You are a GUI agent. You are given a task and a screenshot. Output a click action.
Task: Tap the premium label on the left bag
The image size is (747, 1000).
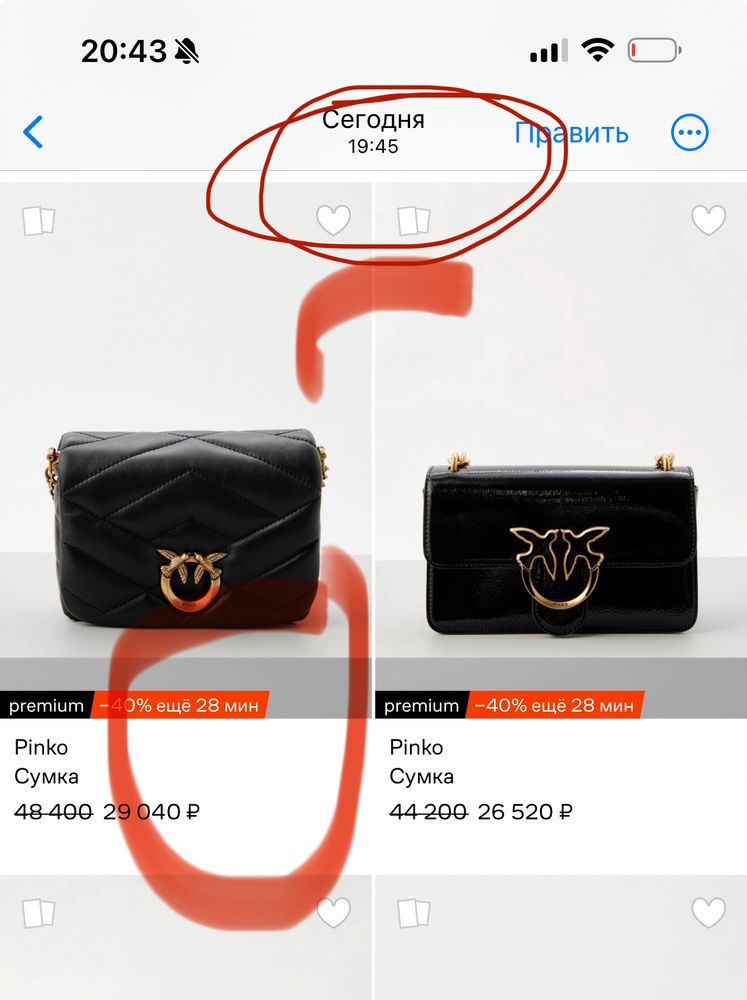[46, 705]
